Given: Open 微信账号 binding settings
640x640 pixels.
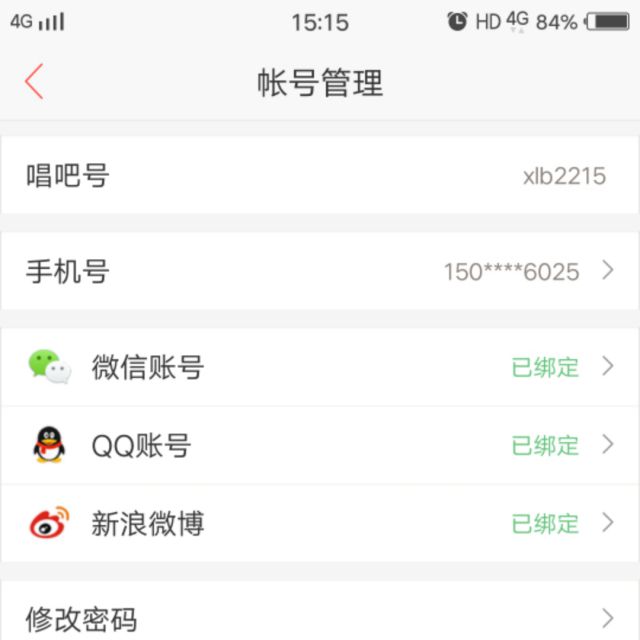Looking at the screenshot, I should [x=320, y=367].
